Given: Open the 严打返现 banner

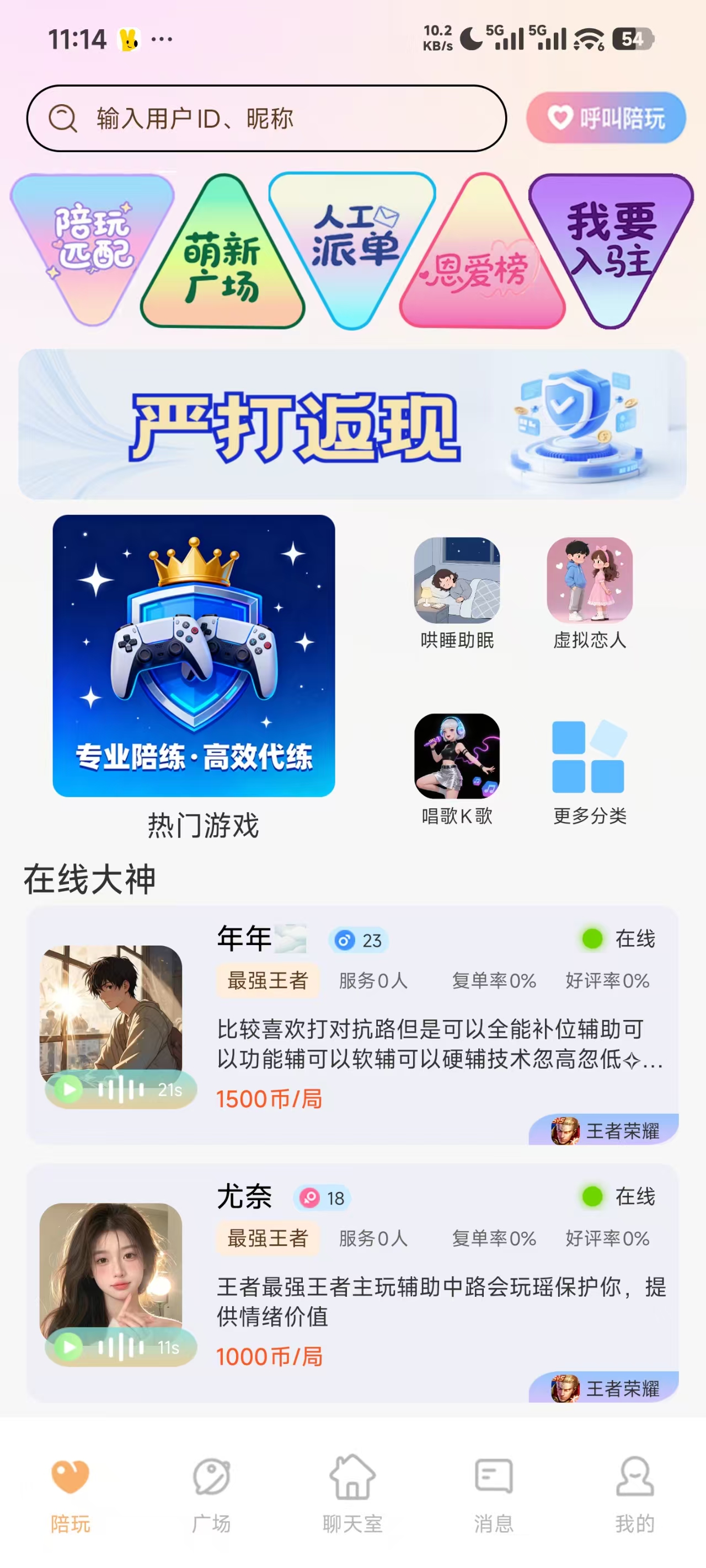Looking at the screenshot, I should coord(352,425).
